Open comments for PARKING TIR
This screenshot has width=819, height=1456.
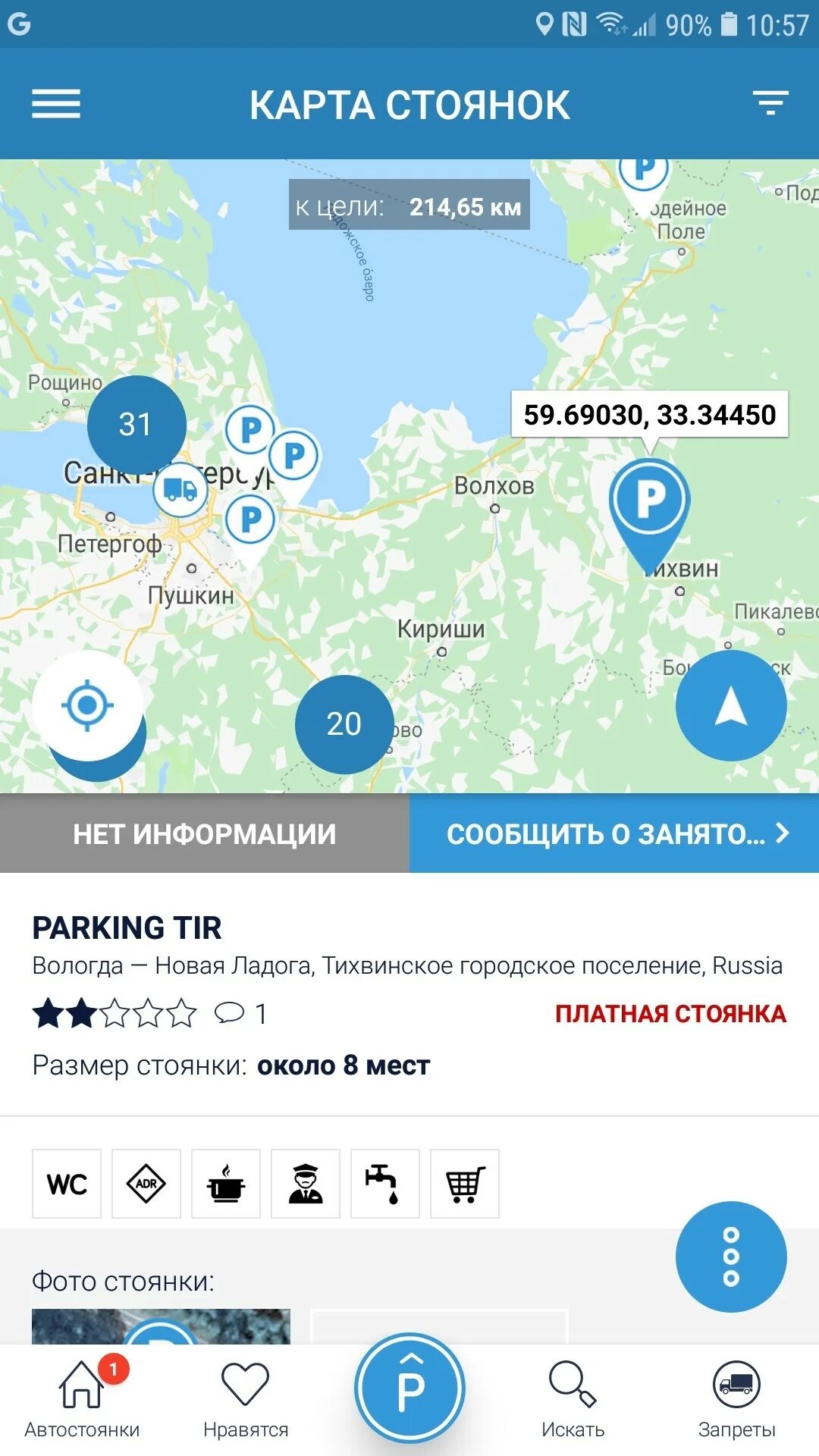pyautogui.click(x=240, y=1013)
